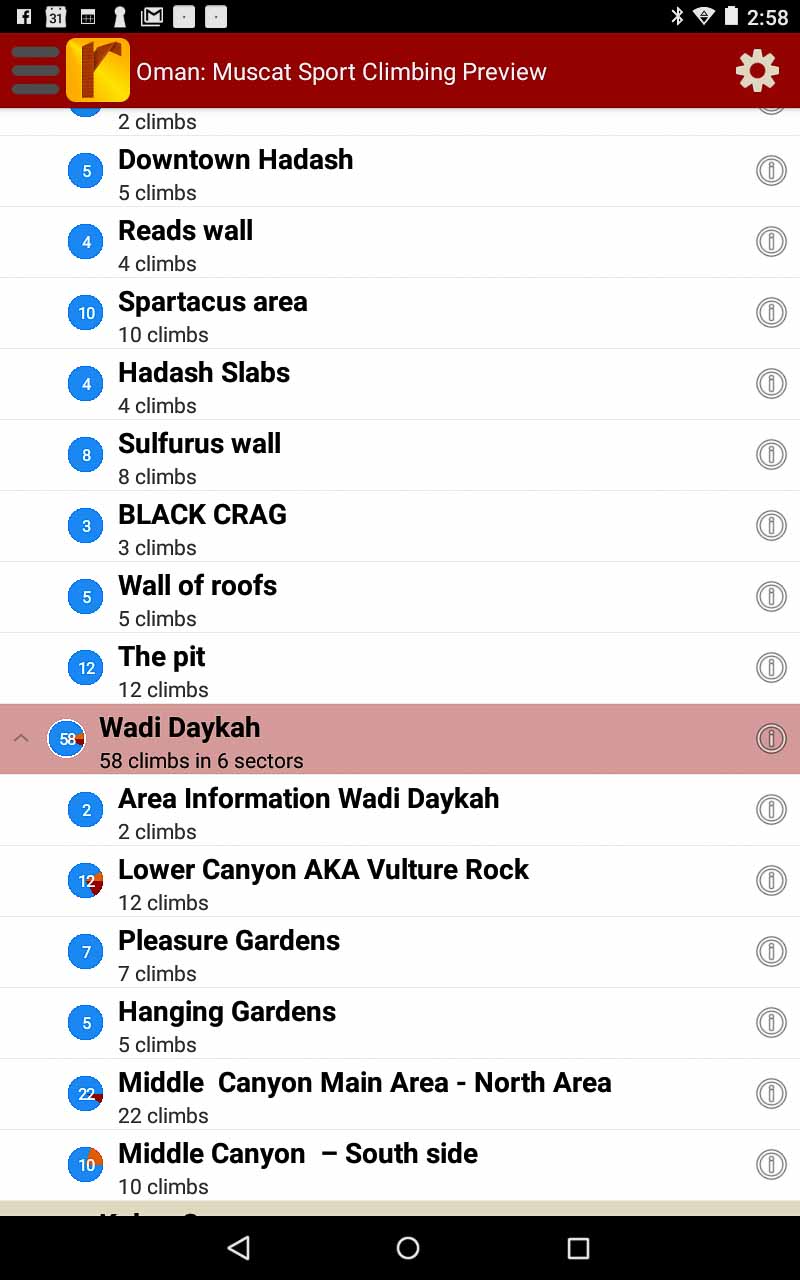Show info for Spartacus area
800x1280 pixels.
point(771,313)
